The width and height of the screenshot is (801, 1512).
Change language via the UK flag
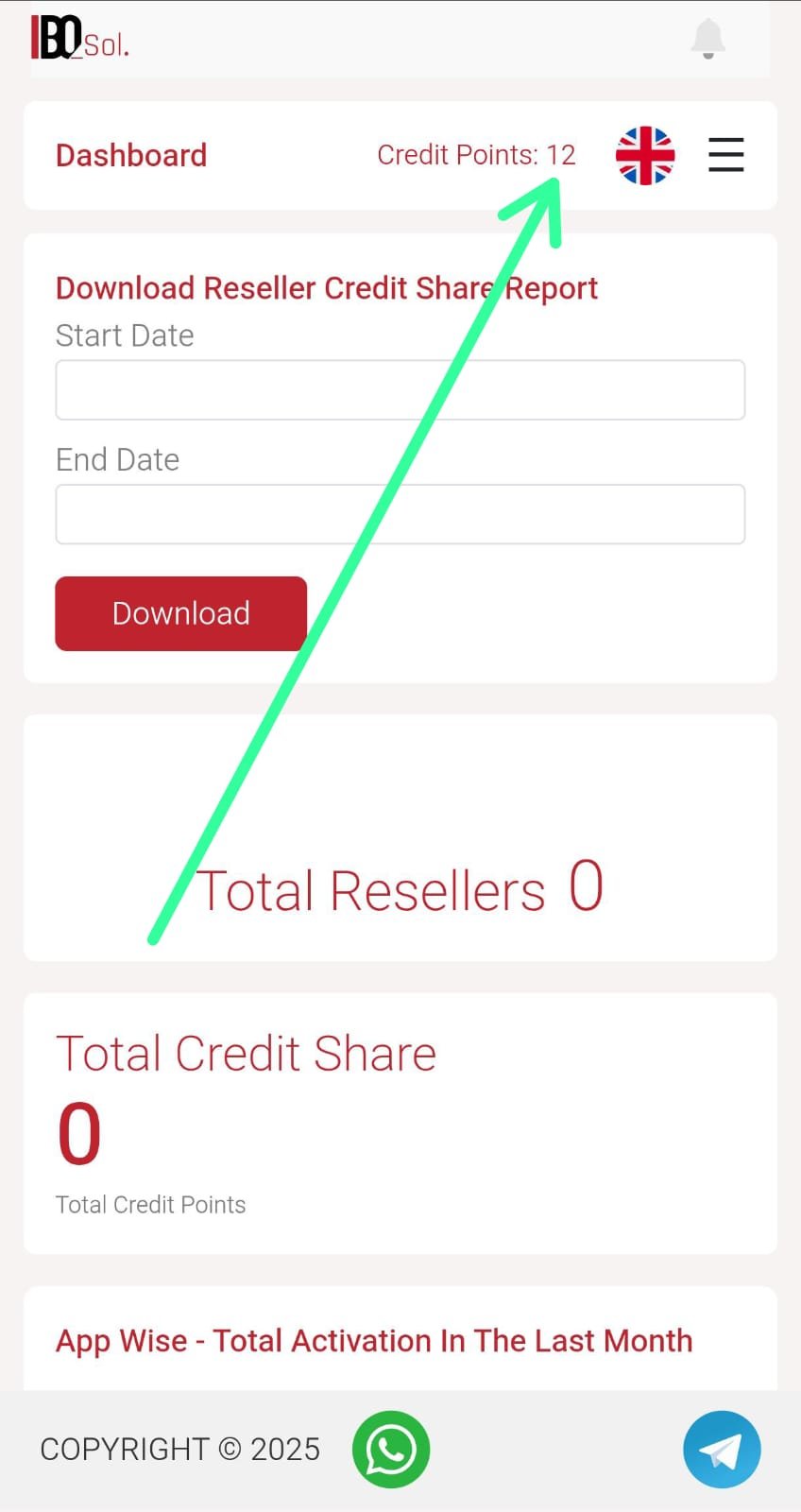645,155
